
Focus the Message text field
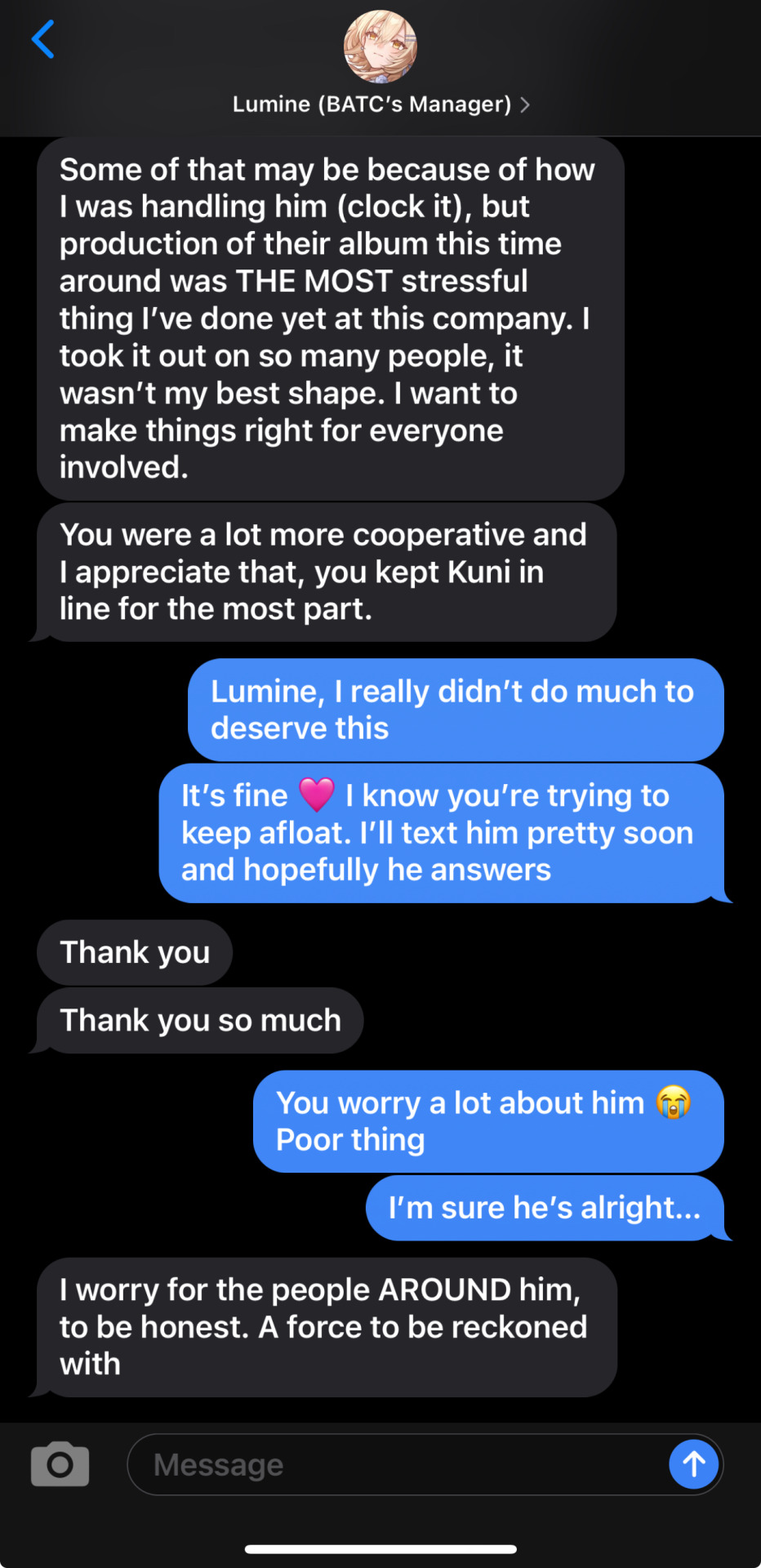392,1464
